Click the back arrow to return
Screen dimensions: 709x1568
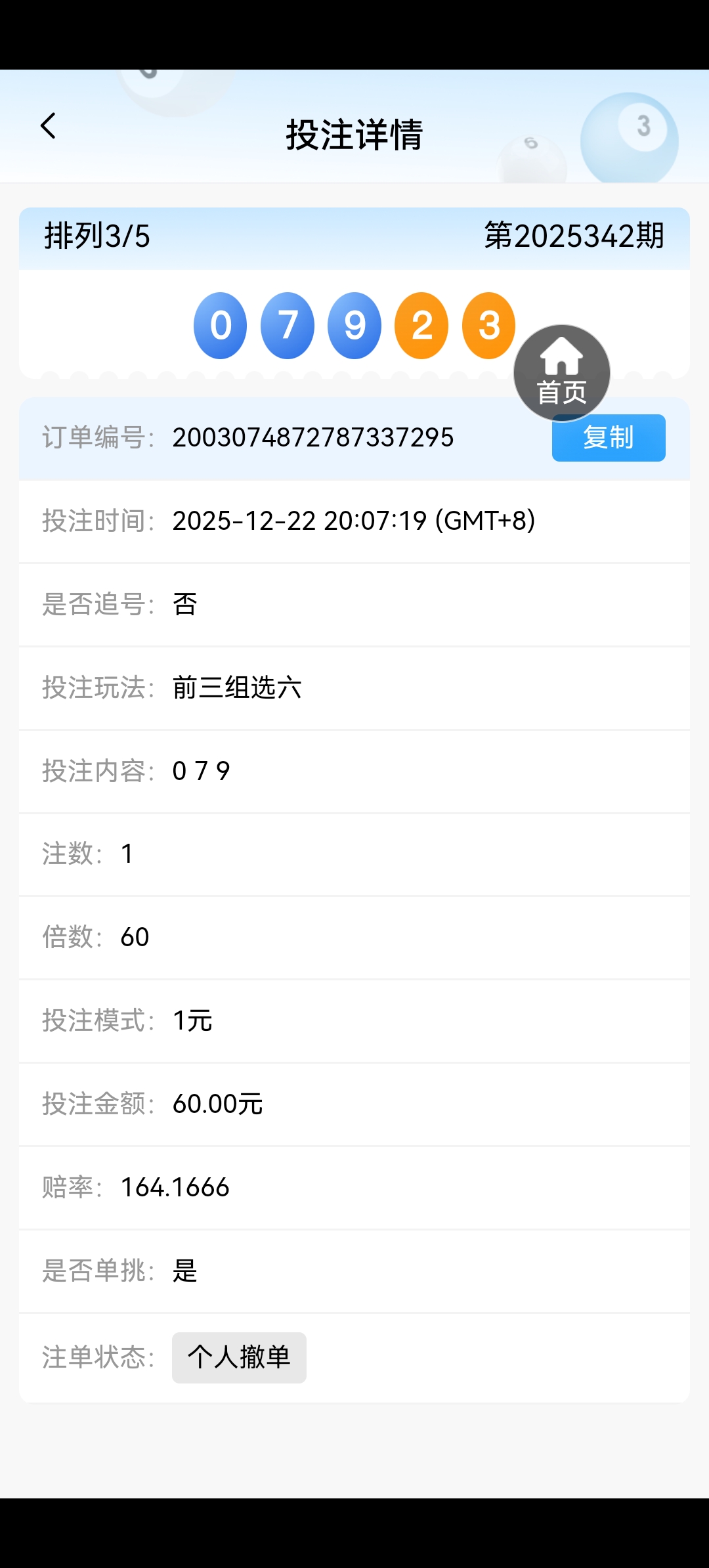tap(48, 125)
